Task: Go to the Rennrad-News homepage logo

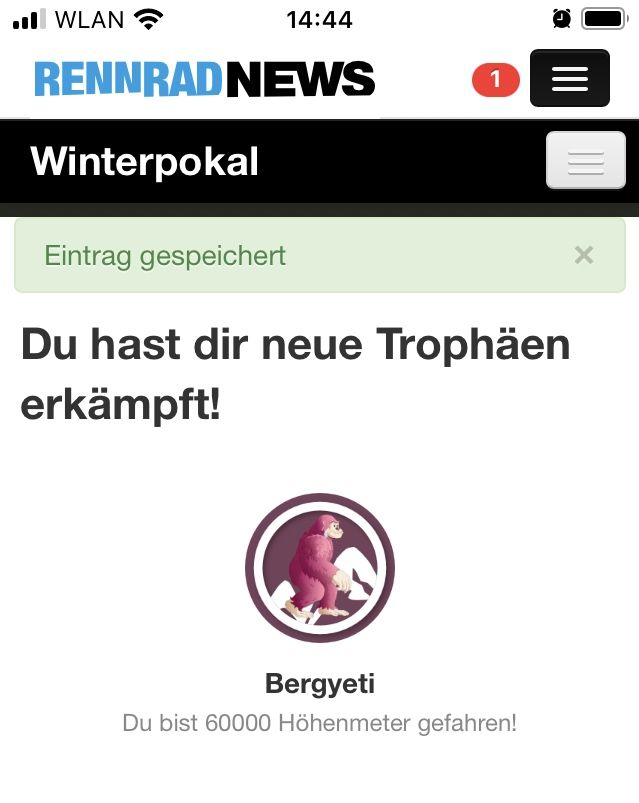Action: 205,79
